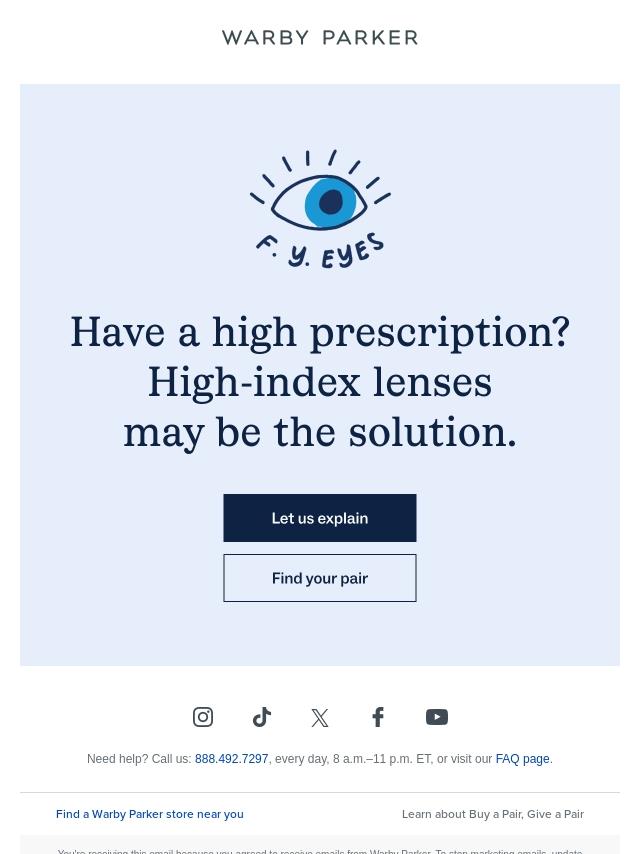
Task: Open Warby Parker's Instagram page
Action: 203,717
